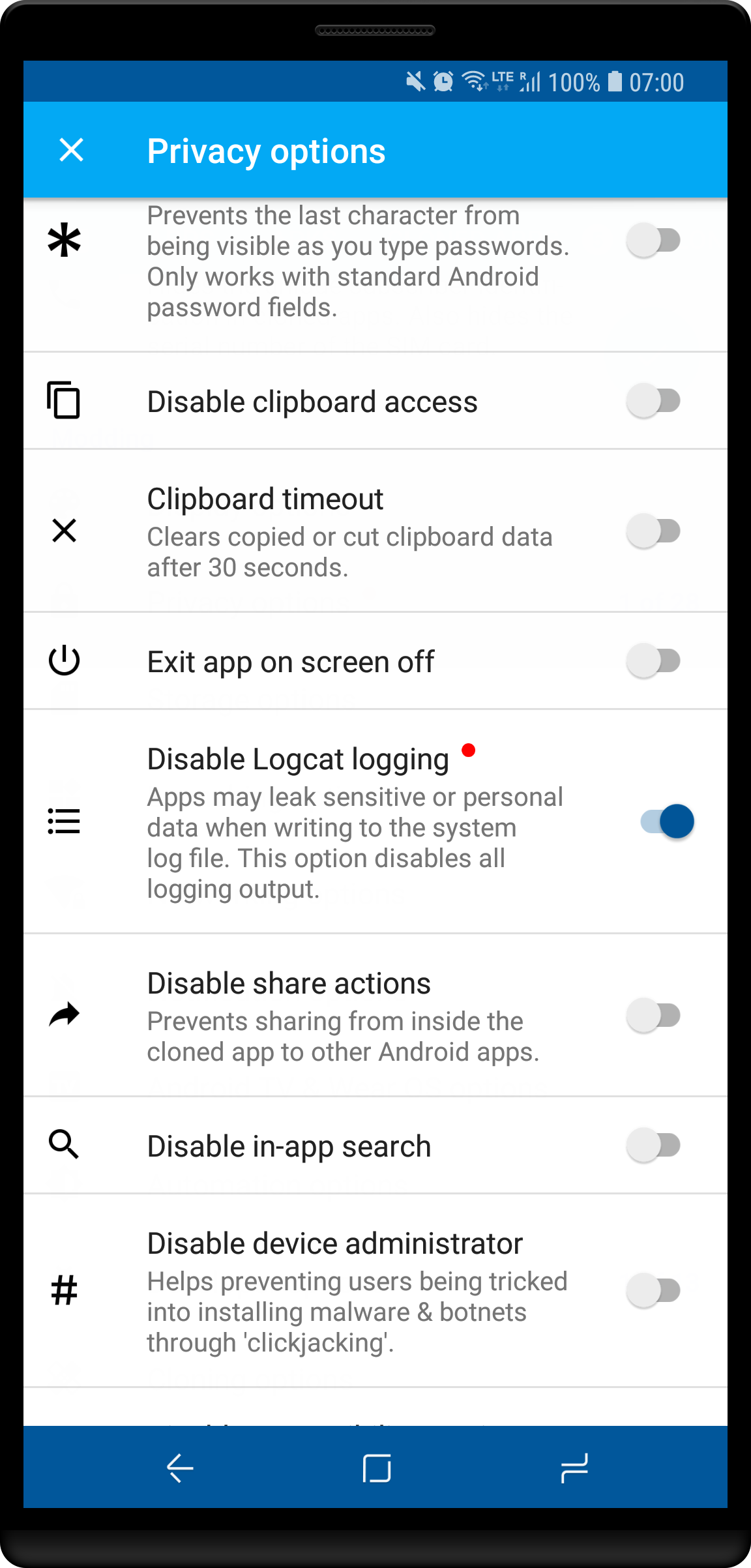The height and width of the screenshot is (1568, 751).
Task: Turn off Disable Logcat logging
Action: pos(667,821)
